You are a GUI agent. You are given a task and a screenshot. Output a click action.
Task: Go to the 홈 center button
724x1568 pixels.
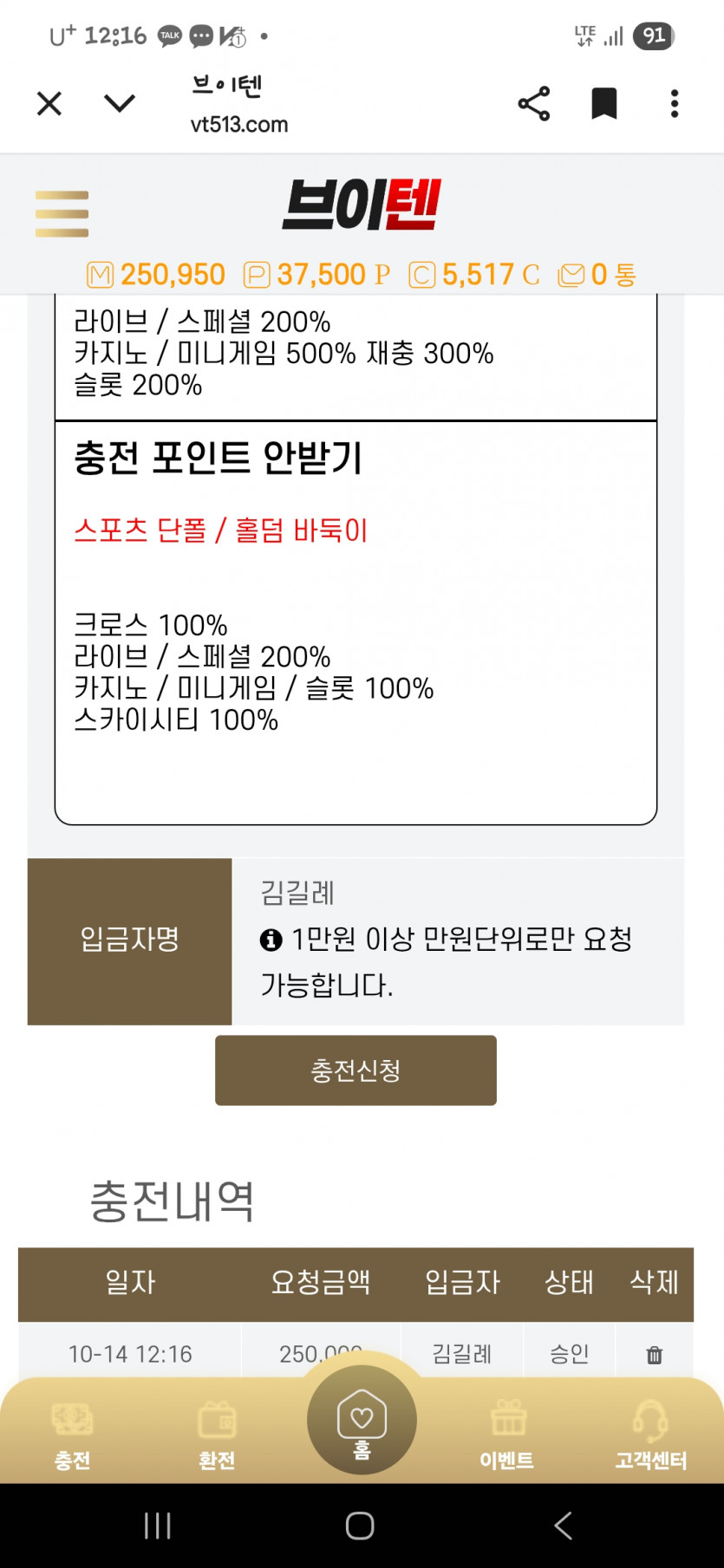pos(362,1422)
